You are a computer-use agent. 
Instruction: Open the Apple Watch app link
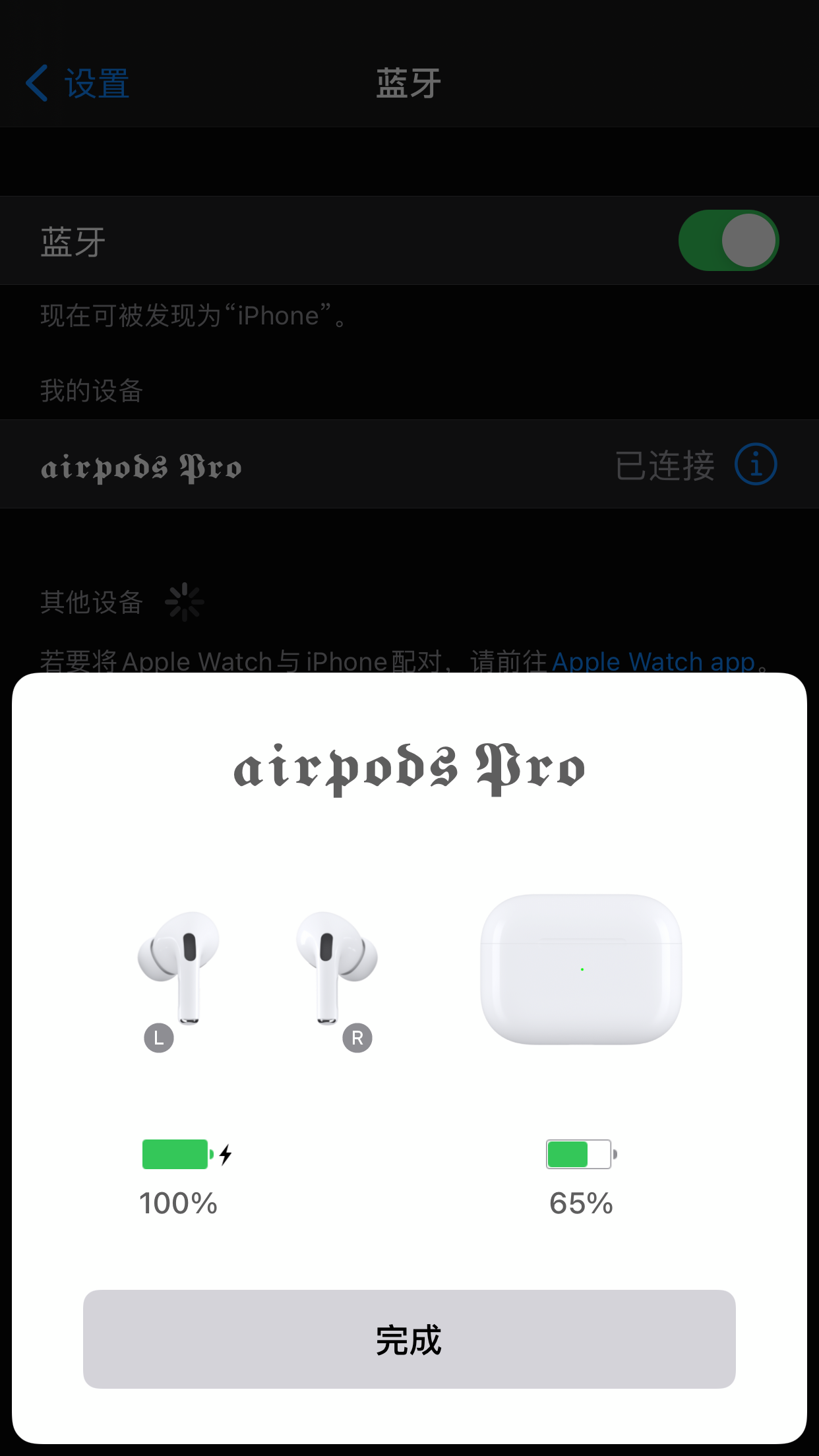click(x=653, y=661)
